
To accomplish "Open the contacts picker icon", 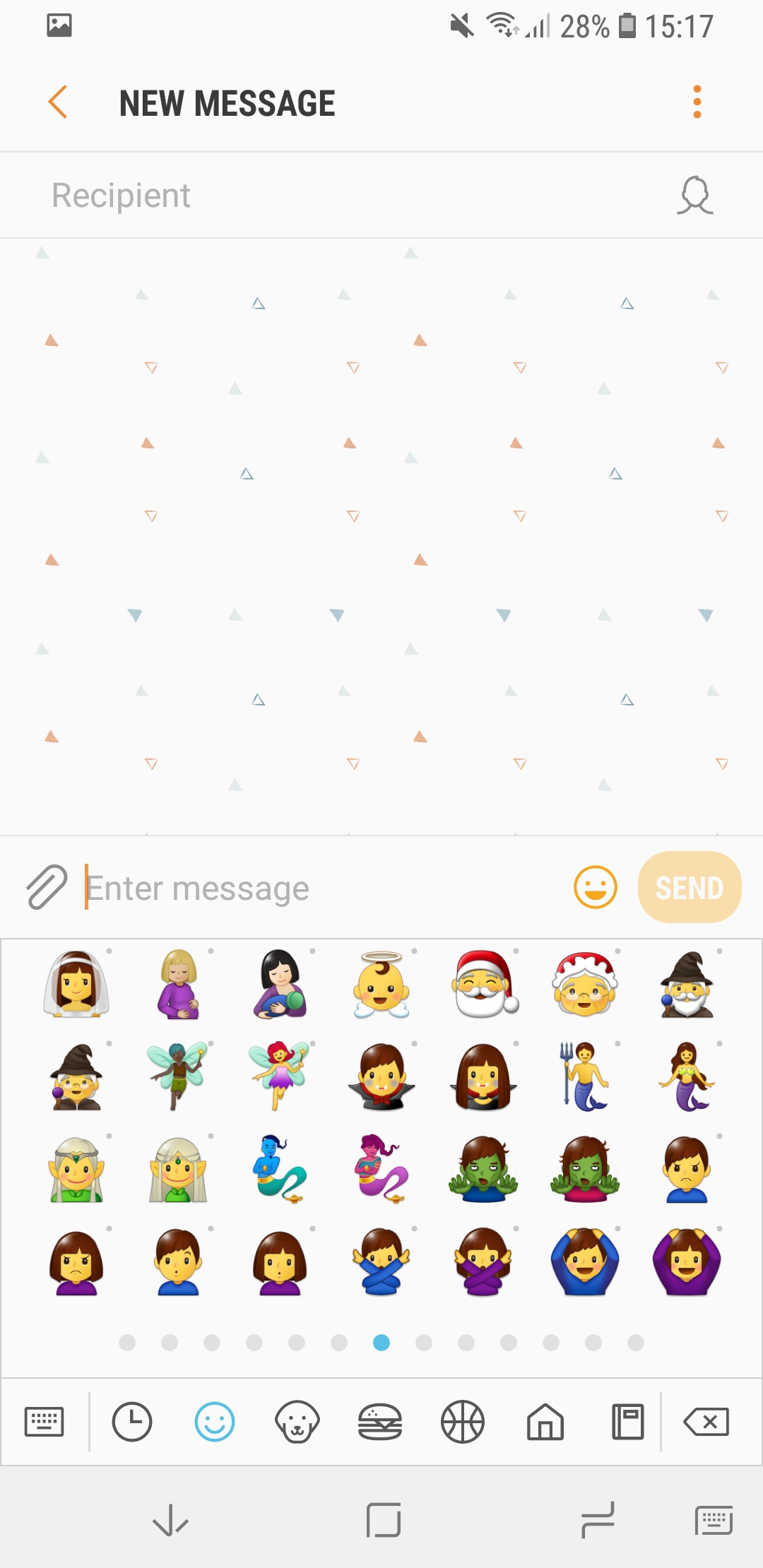I will tap(695, 196).
